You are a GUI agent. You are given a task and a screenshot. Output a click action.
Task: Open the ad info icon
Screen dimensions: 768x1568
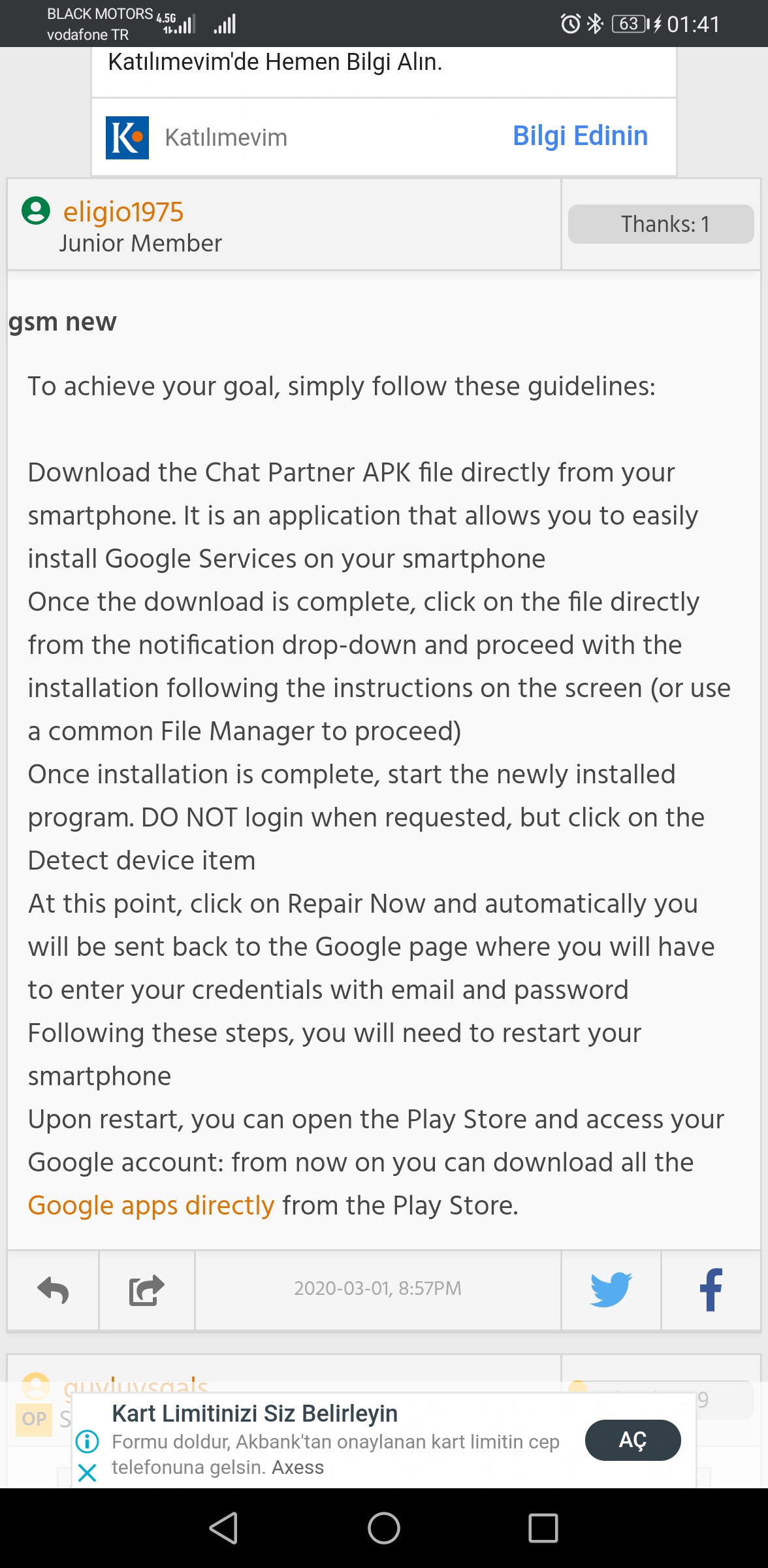88,1441
